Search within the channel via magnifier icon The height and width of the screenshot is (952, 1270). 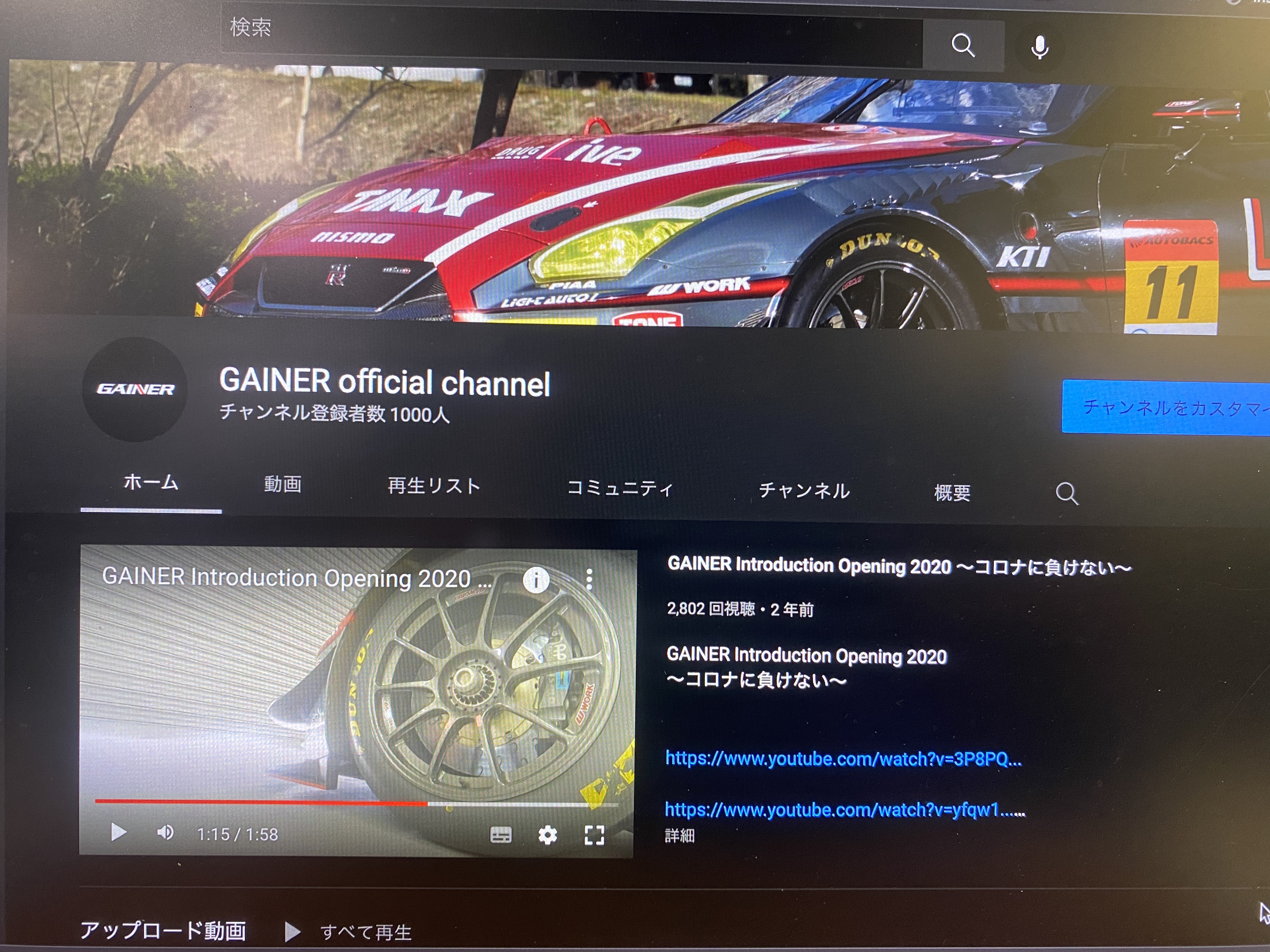coord(1067,494)
